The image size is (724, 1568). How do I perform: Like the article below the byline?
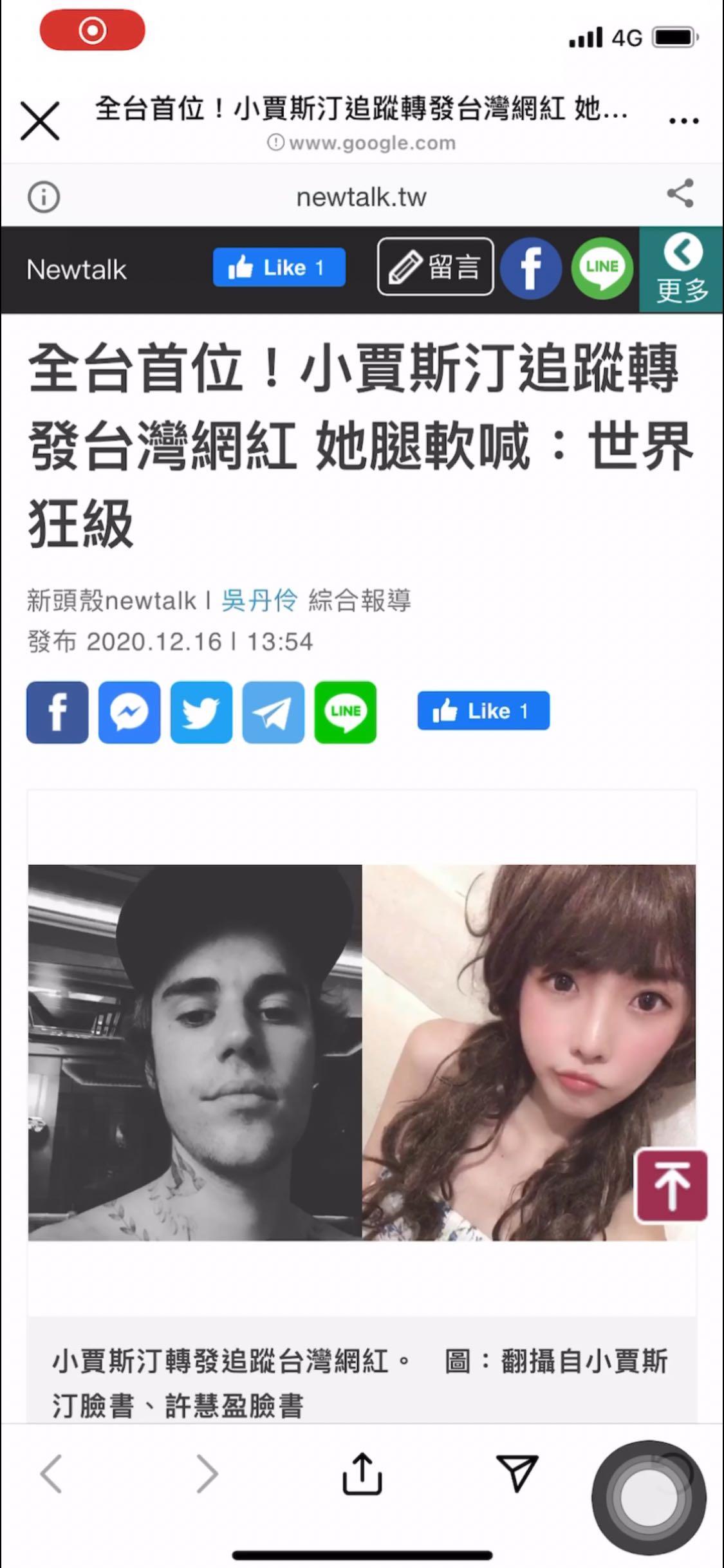point(483,711)
